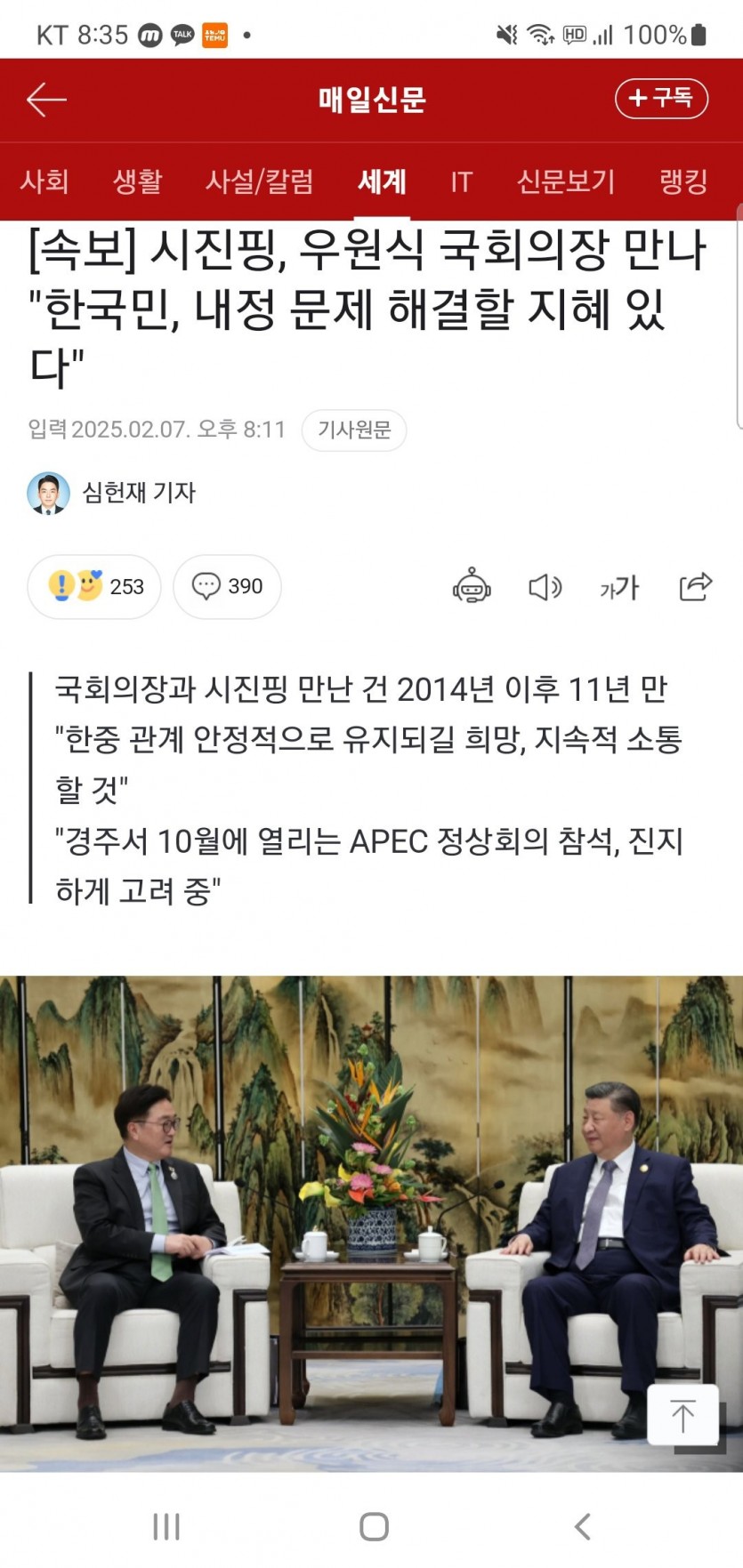Select the IT tab

click(x=461, y=181)
